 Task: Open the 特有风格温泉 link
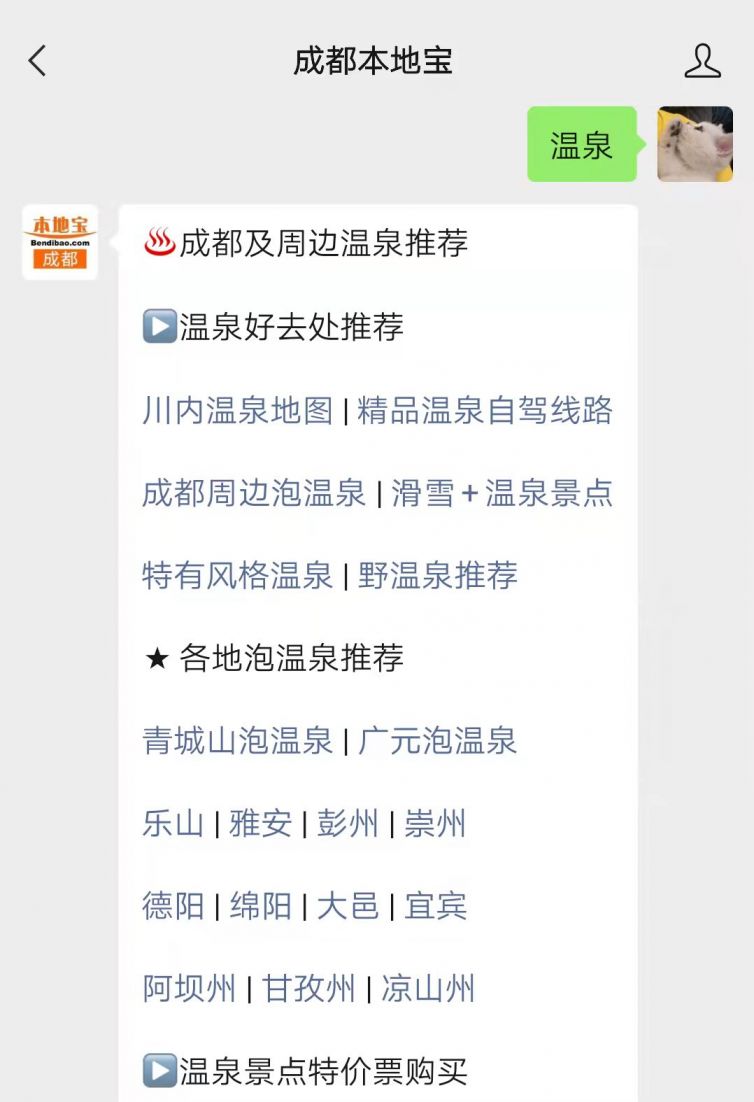point(237,575)
